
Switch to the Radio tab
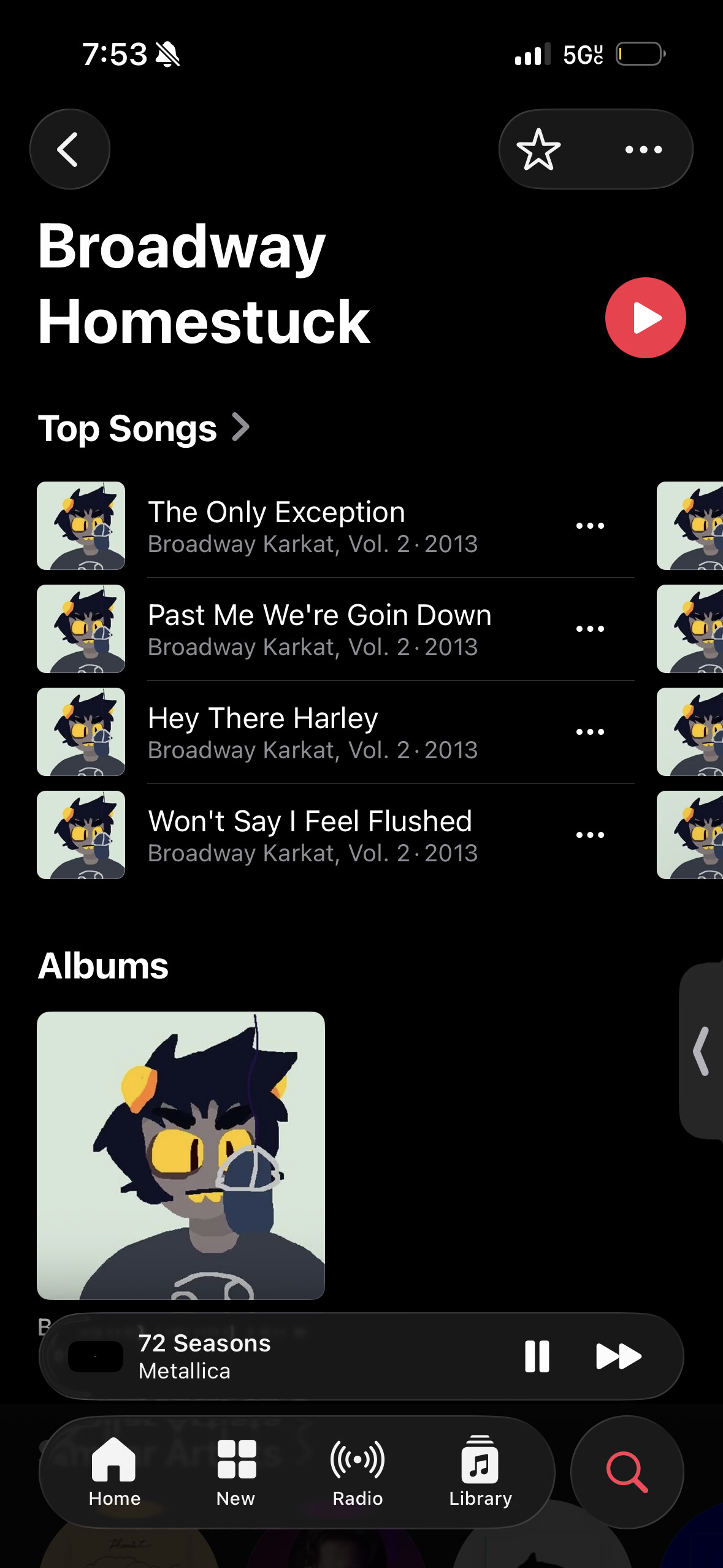(x=358, y=1472)
